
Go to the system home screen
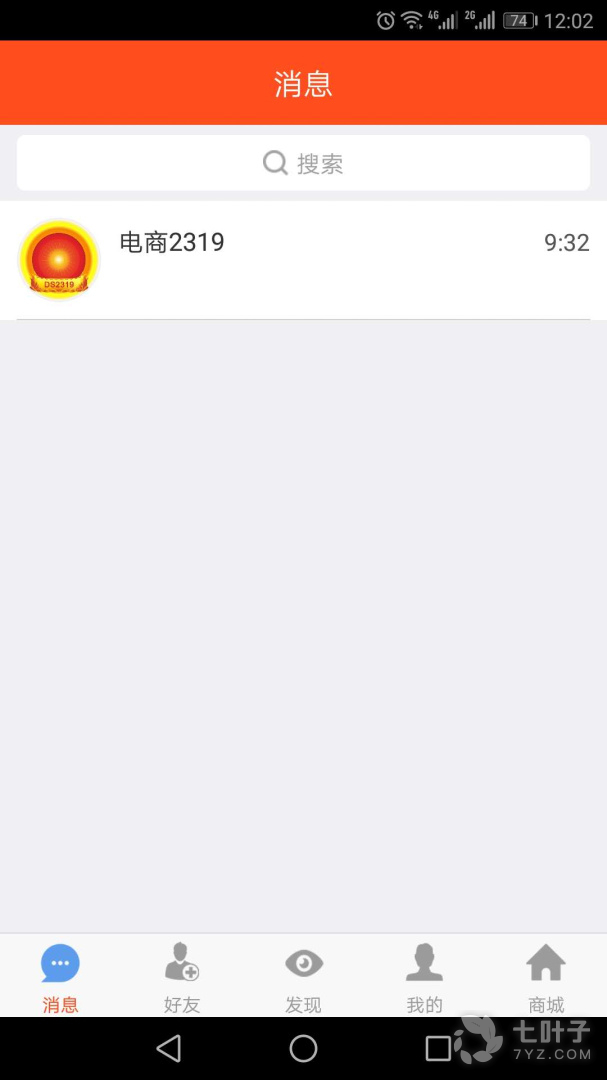[x=303, y=1048]
